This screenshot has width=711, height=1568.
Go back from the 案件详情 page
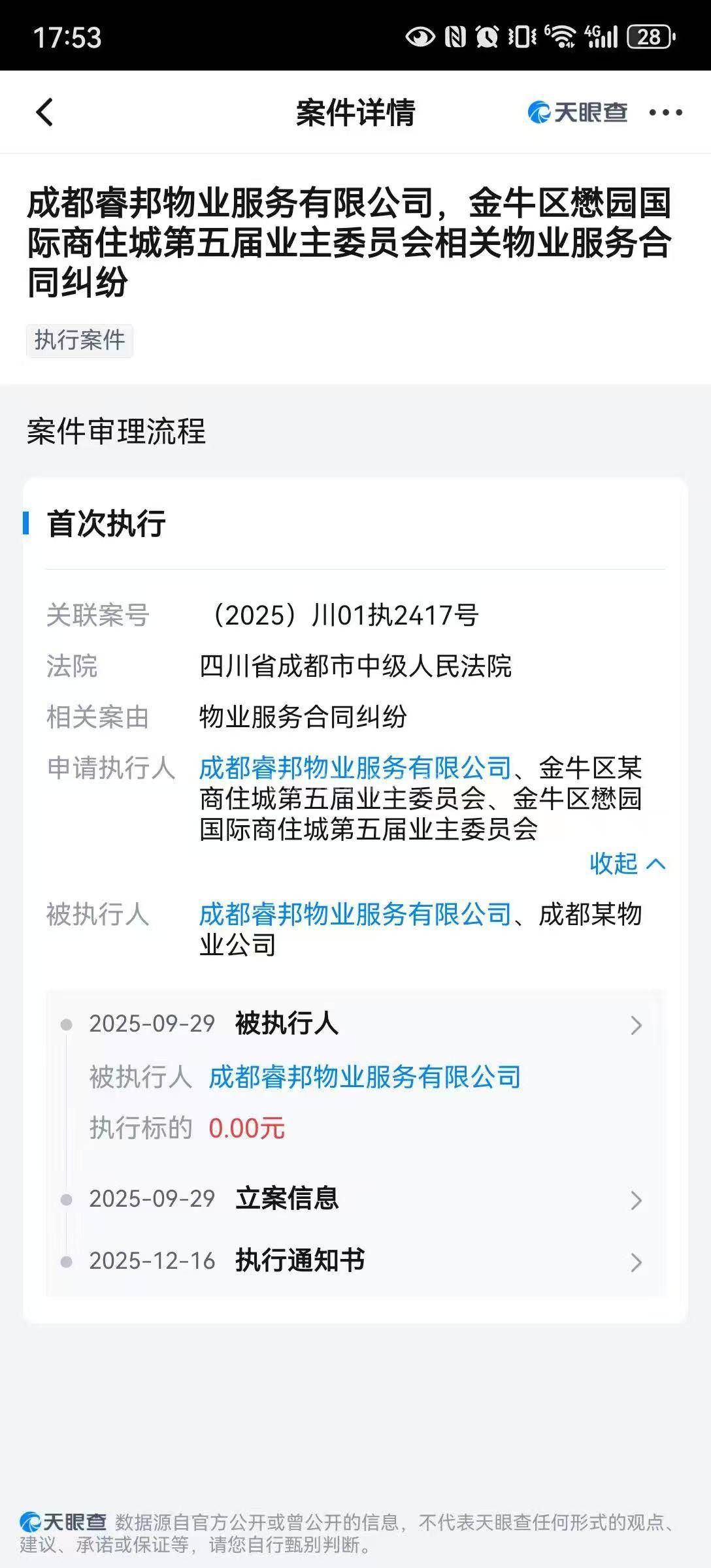(44, 112)
